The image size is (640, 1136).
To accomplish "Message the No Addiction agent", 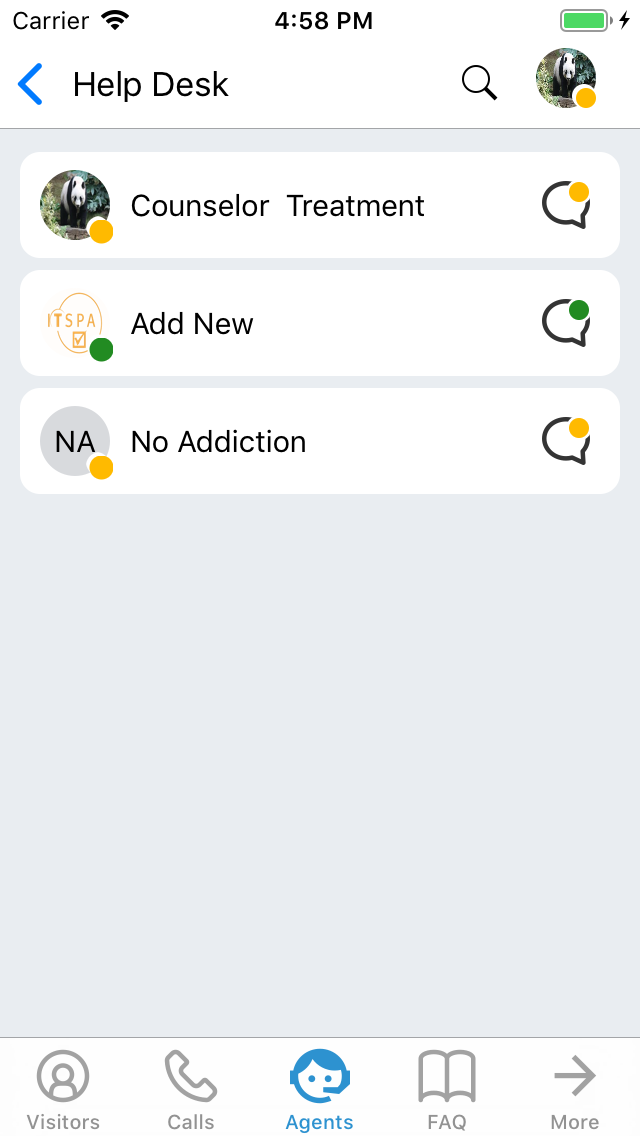I will [x=567, y=442].
